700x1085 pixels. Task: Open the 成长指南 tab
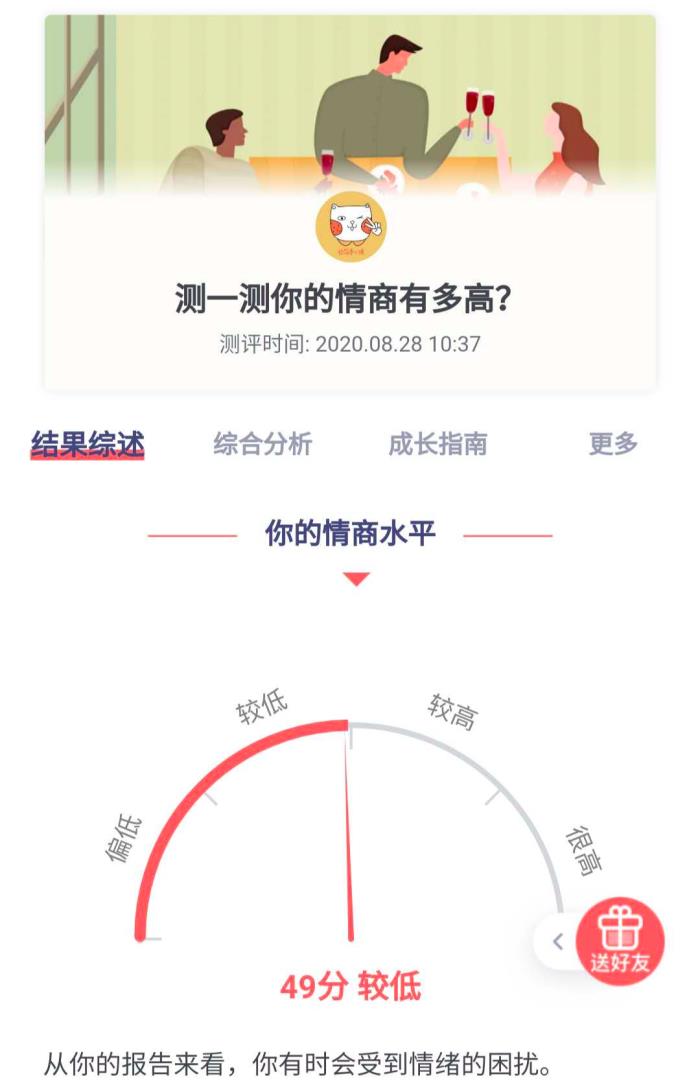438,444
